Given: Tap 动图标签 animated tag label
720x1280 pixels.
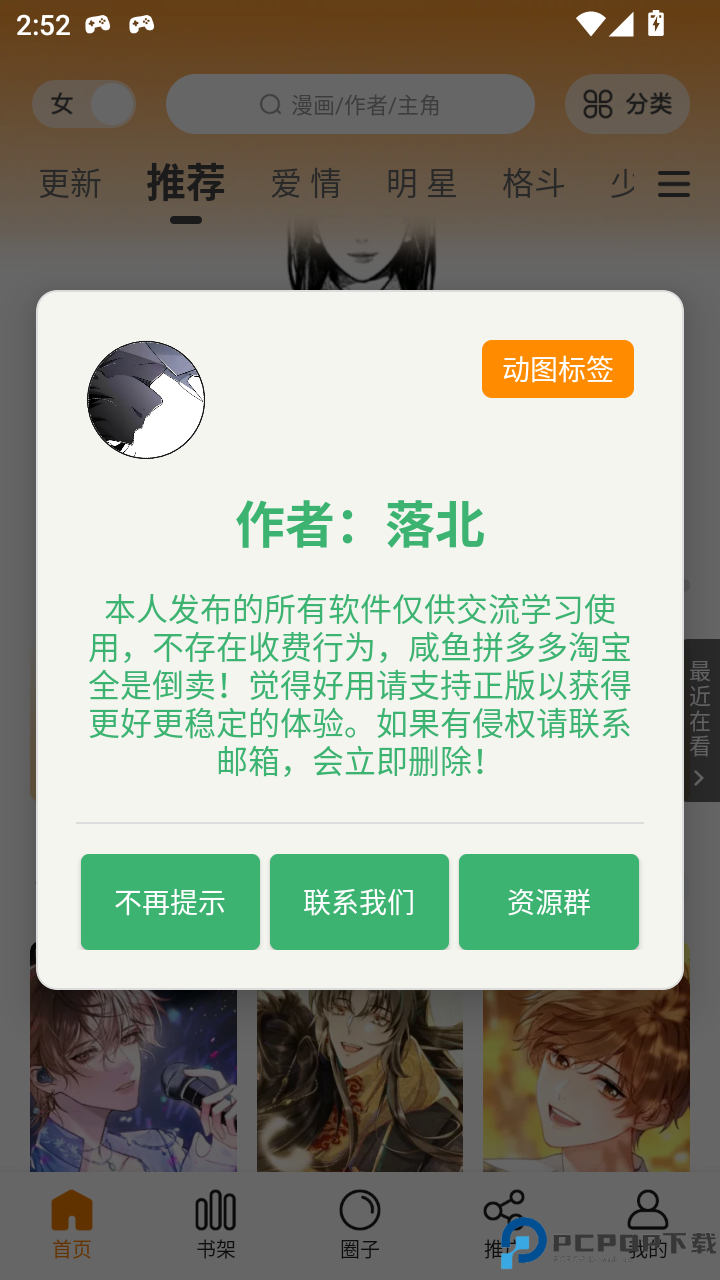Looking at the screenshot, I should pos(557,368).
